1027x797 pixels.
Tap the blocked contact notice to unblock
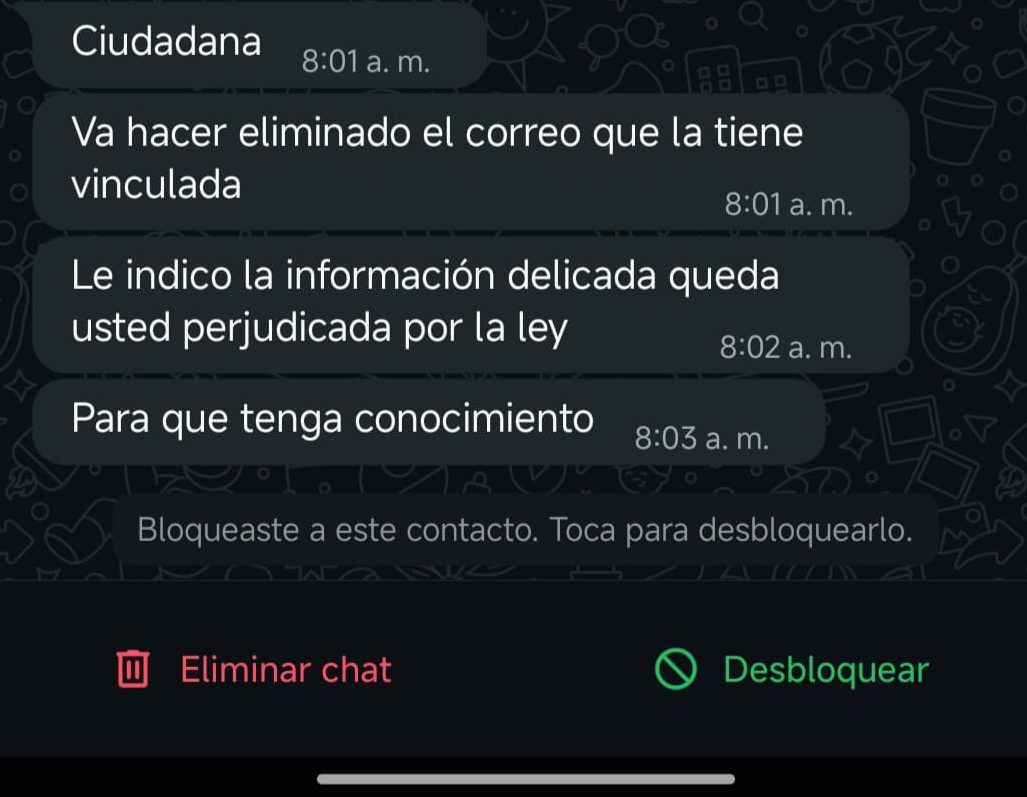point(524,530)
